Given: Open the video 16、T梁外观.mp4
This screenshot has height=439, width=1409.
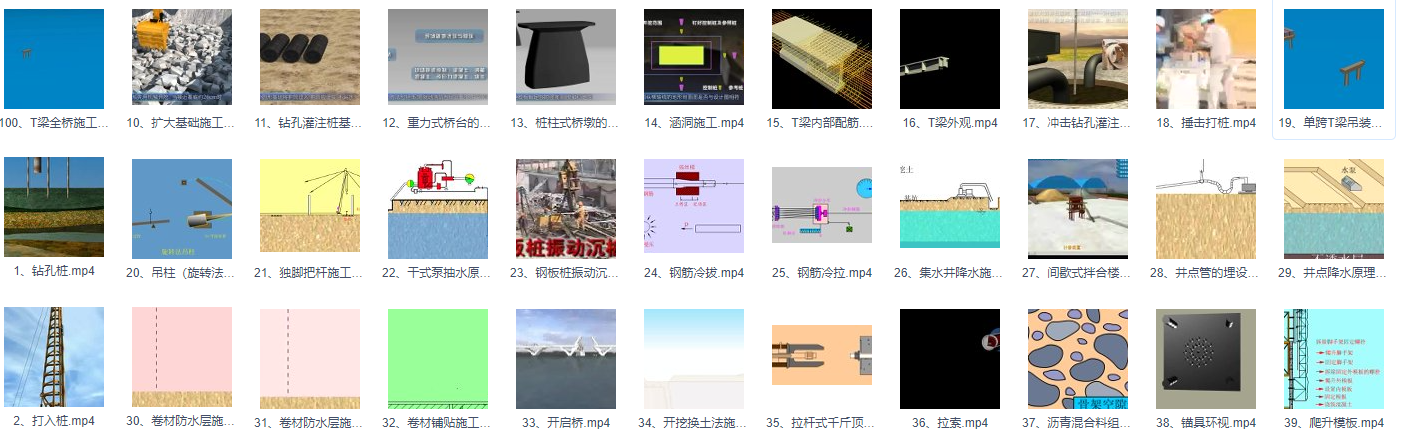Looking at the screenshot, I should 950,59.
